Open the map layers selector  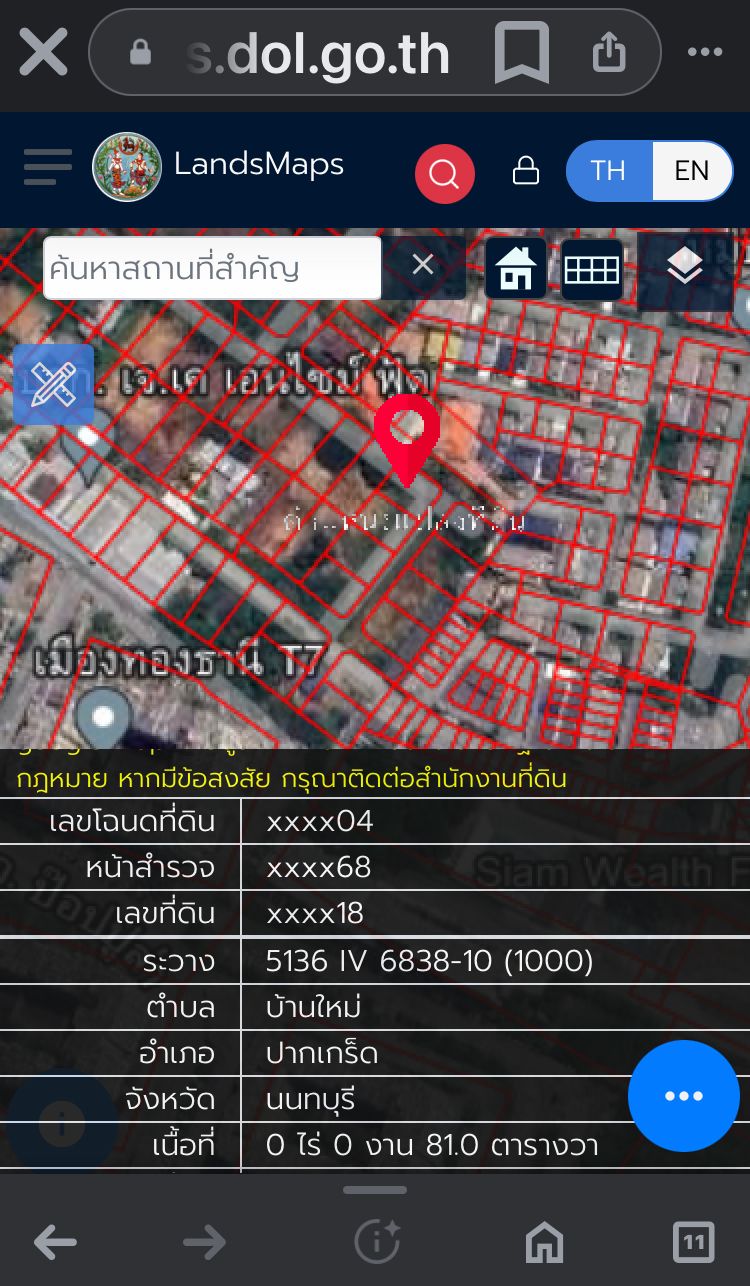(685, 267)
